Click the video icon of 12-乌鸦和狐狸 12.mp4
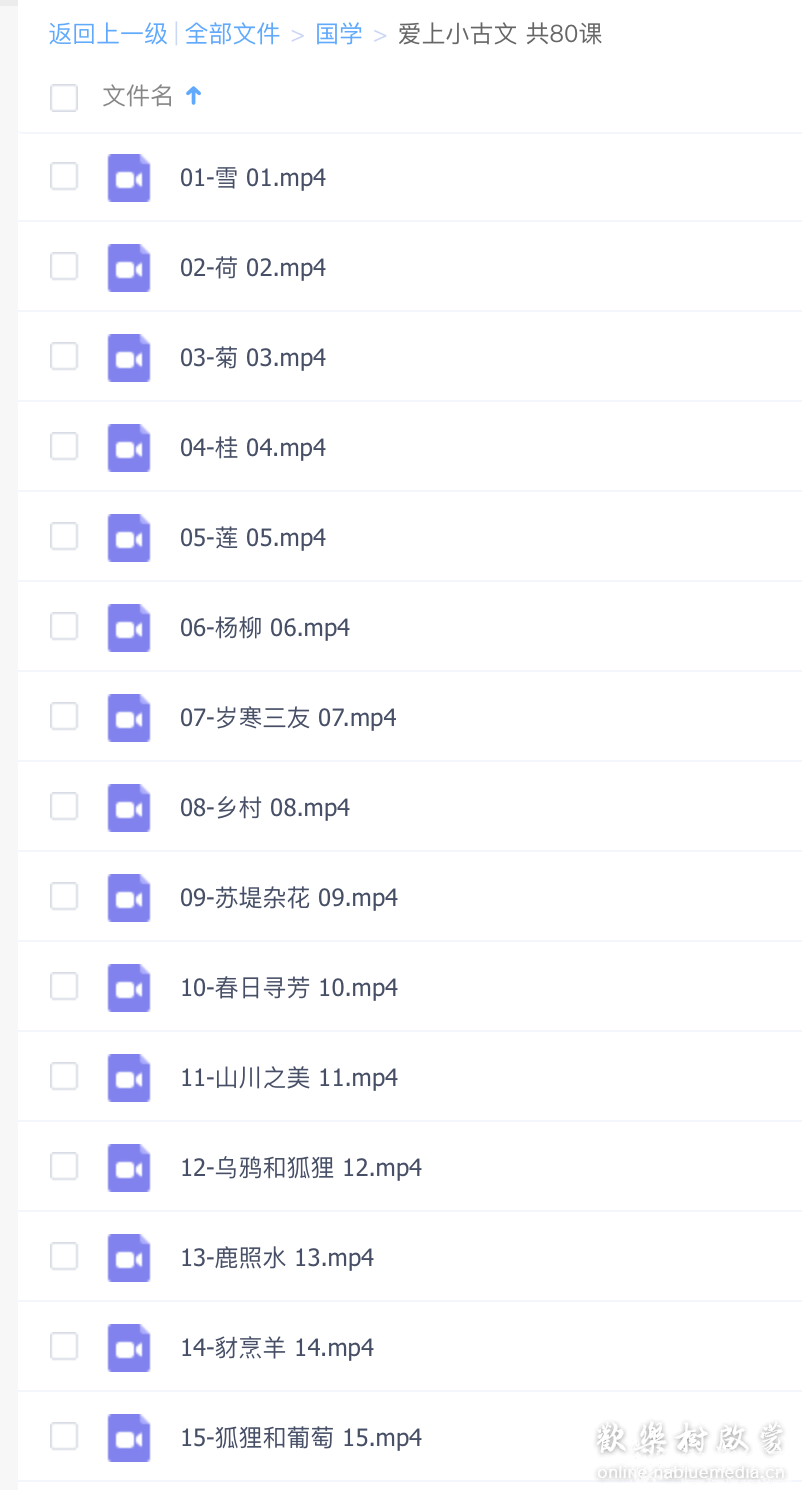Image resolution: width=802 pixels, height=1490 pixels. [x=128, y=1167]
